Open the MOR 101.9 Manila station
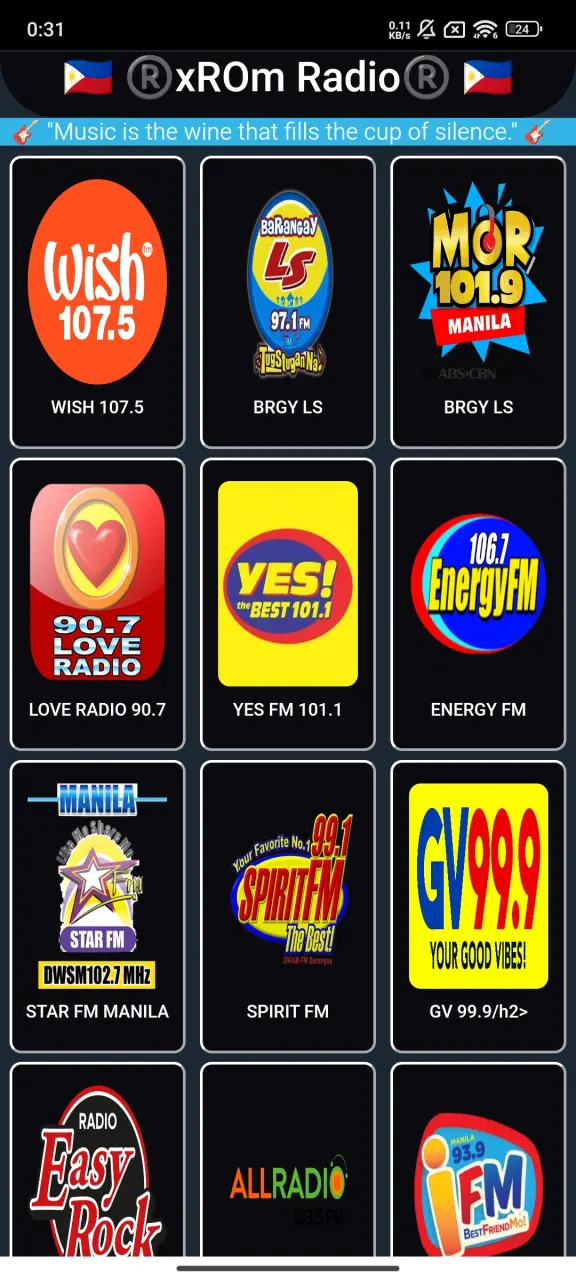The width and height of the screenshot is (576, 1280). pyautogui.click(x=478, y=302)
